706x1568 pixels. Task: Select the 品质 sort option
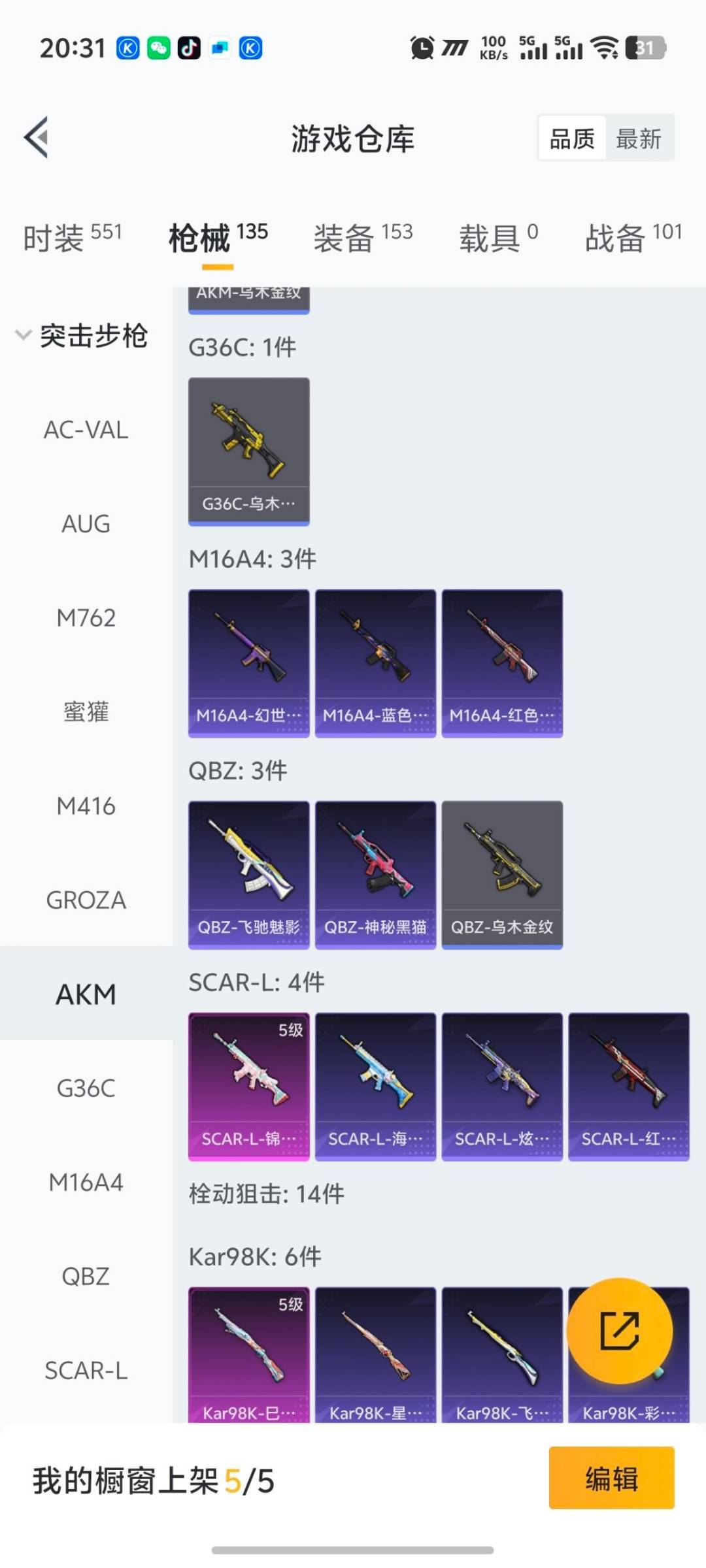(571, 138)
